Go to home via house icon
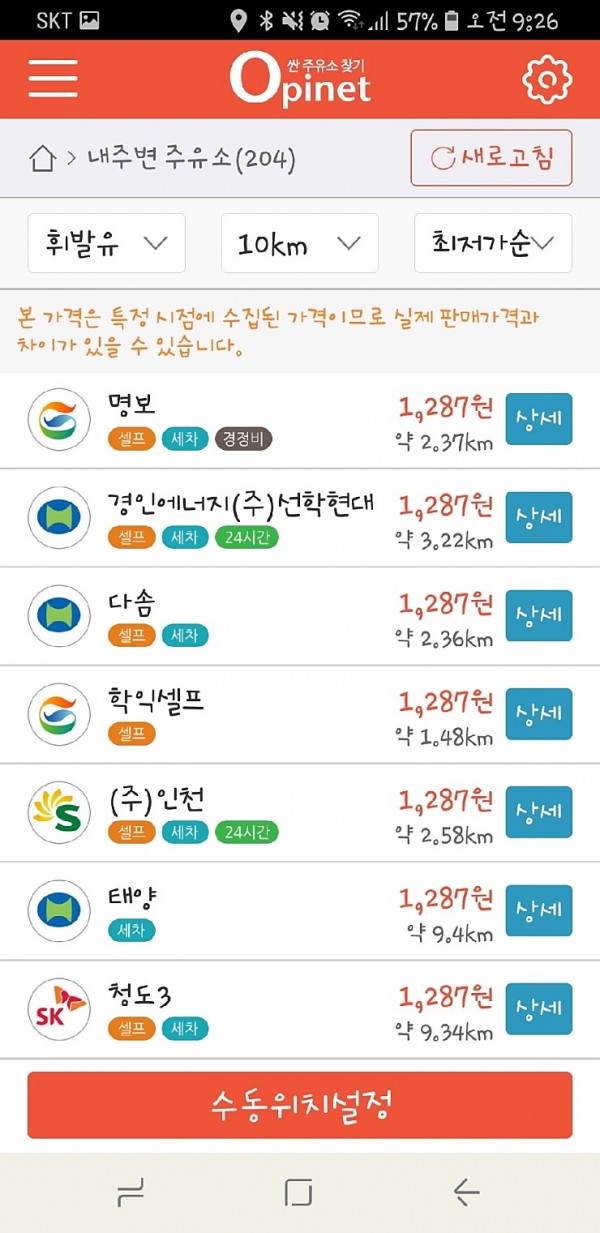600x1233 pixels. coord(42,158)
